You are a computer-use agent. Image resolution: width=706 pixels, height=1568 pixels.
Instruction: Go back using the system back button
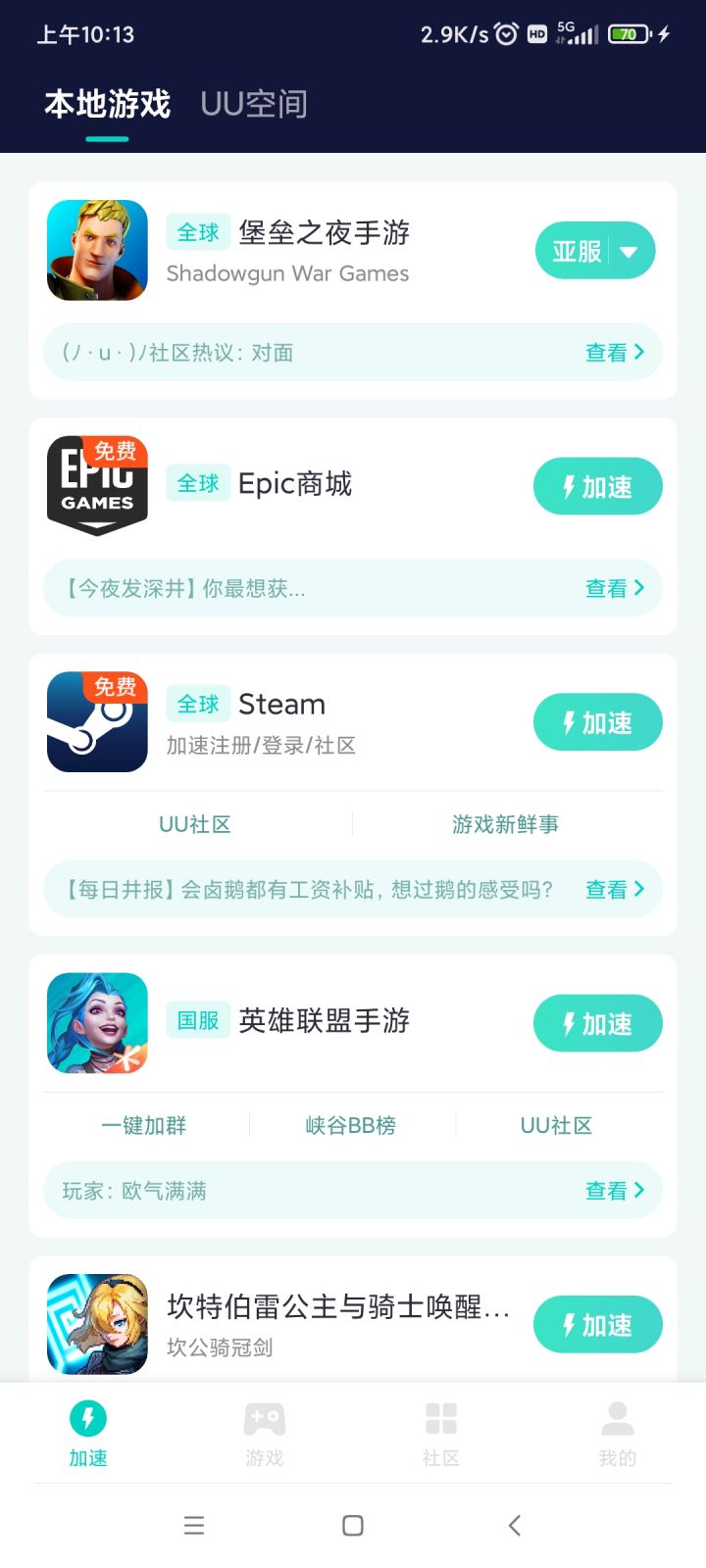514,1525
